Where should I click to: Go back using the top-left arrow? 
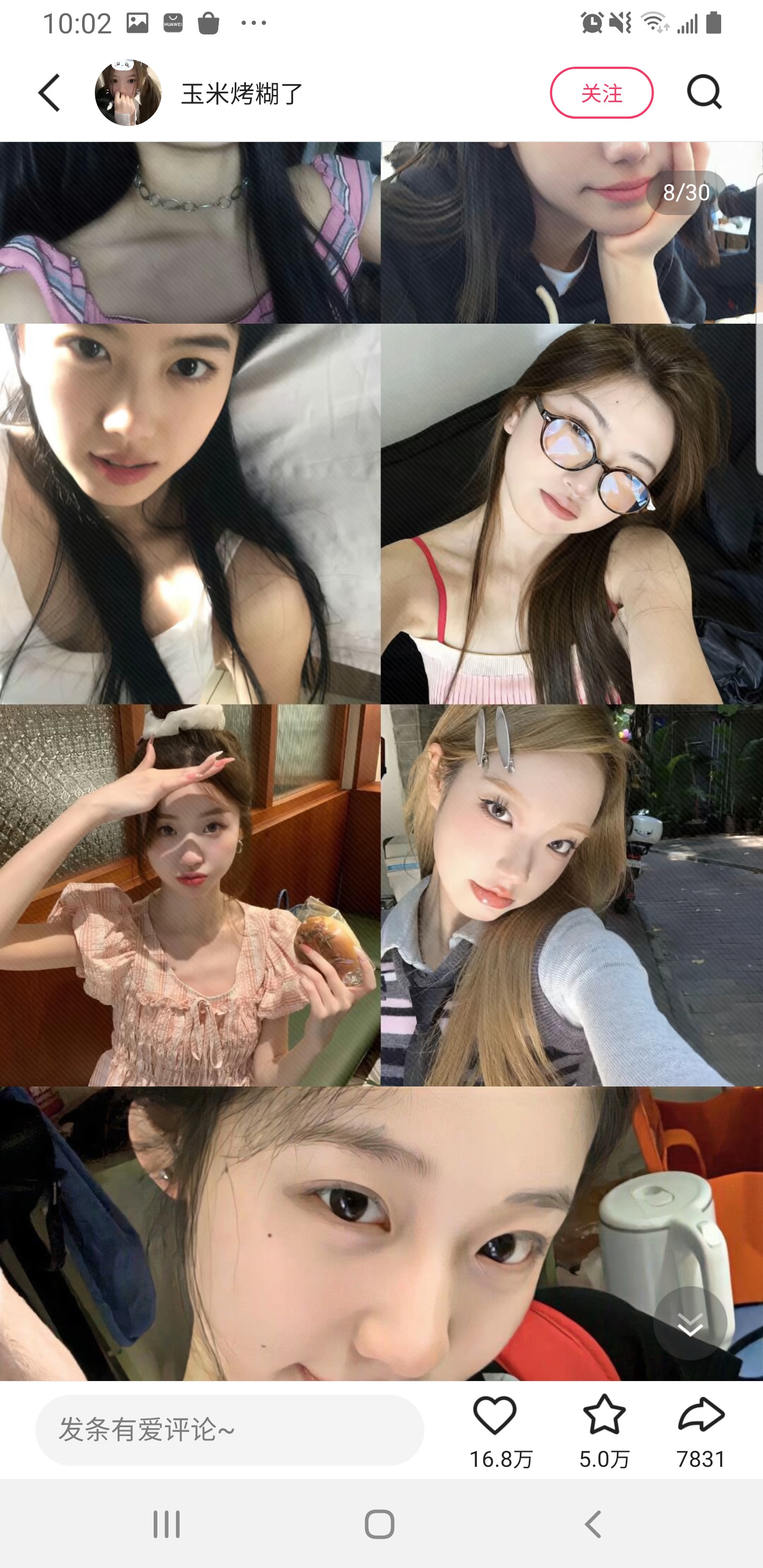click(49, 93)
